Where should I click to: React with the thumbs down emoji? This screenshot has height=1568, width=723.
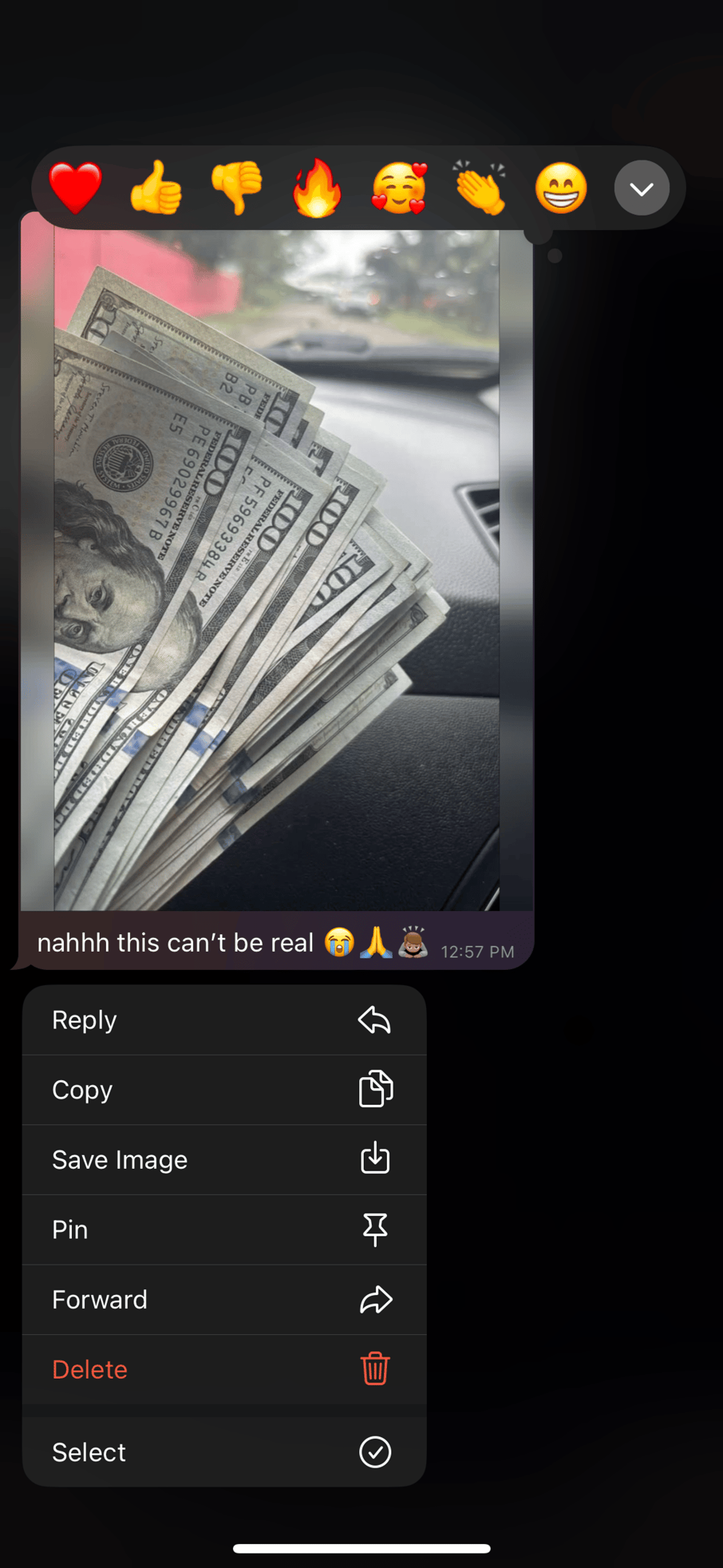[237, 188]
